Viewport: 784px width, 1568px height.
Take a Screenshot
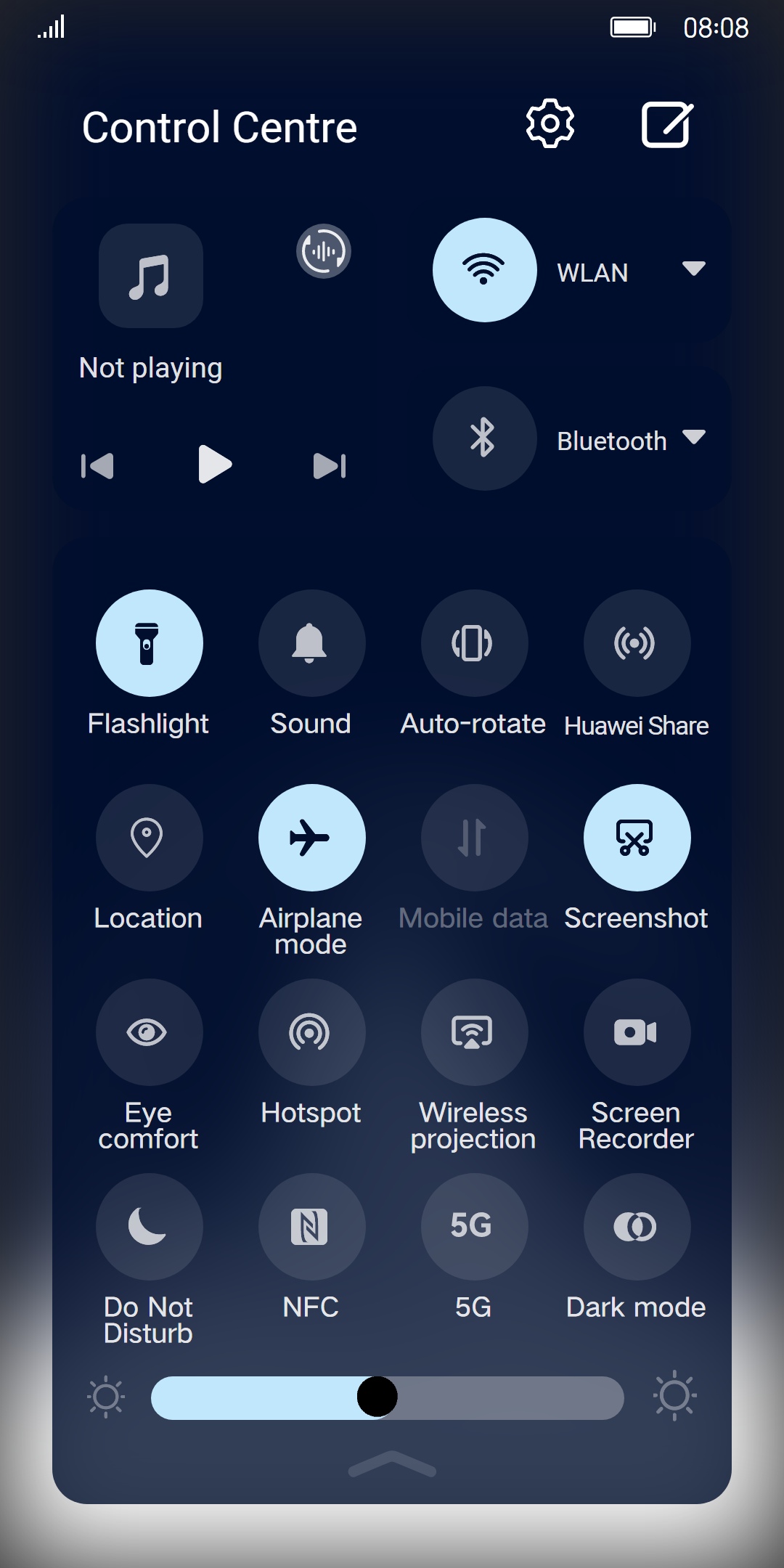click(637, 838)
